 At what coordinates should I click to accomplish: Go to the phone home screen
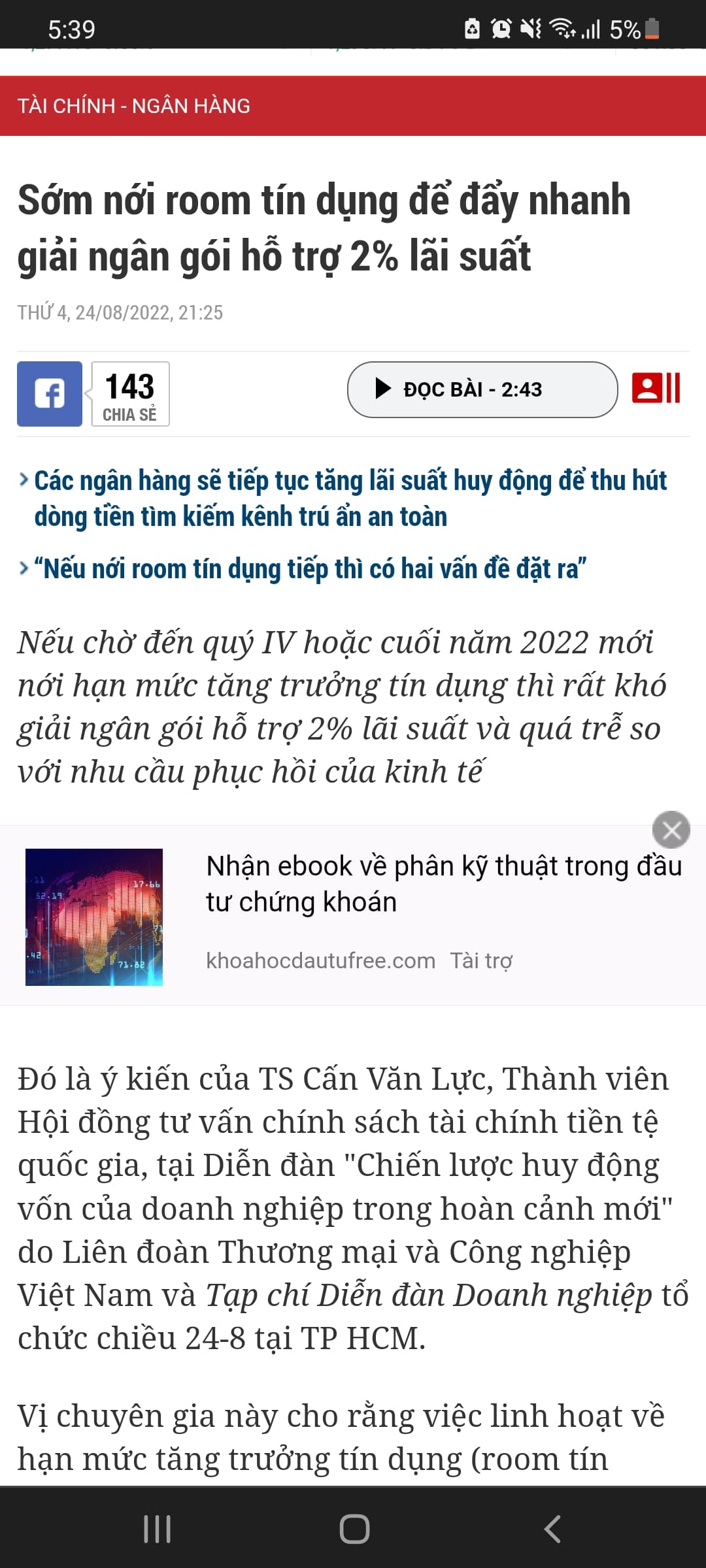354,1529
